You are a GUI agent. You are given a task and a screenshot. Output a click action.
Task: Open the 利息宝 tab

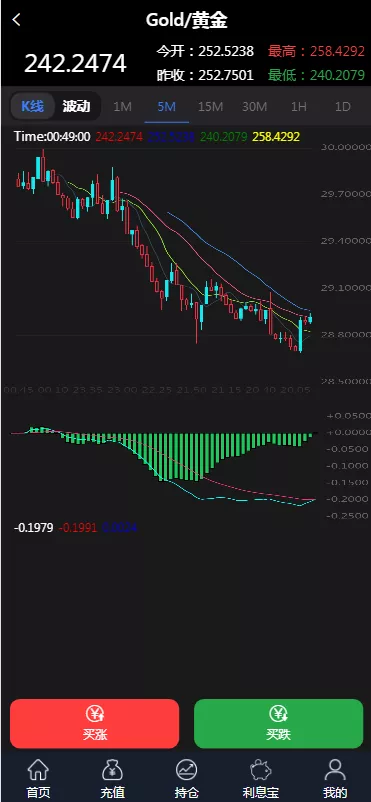(x=260, y=778)
